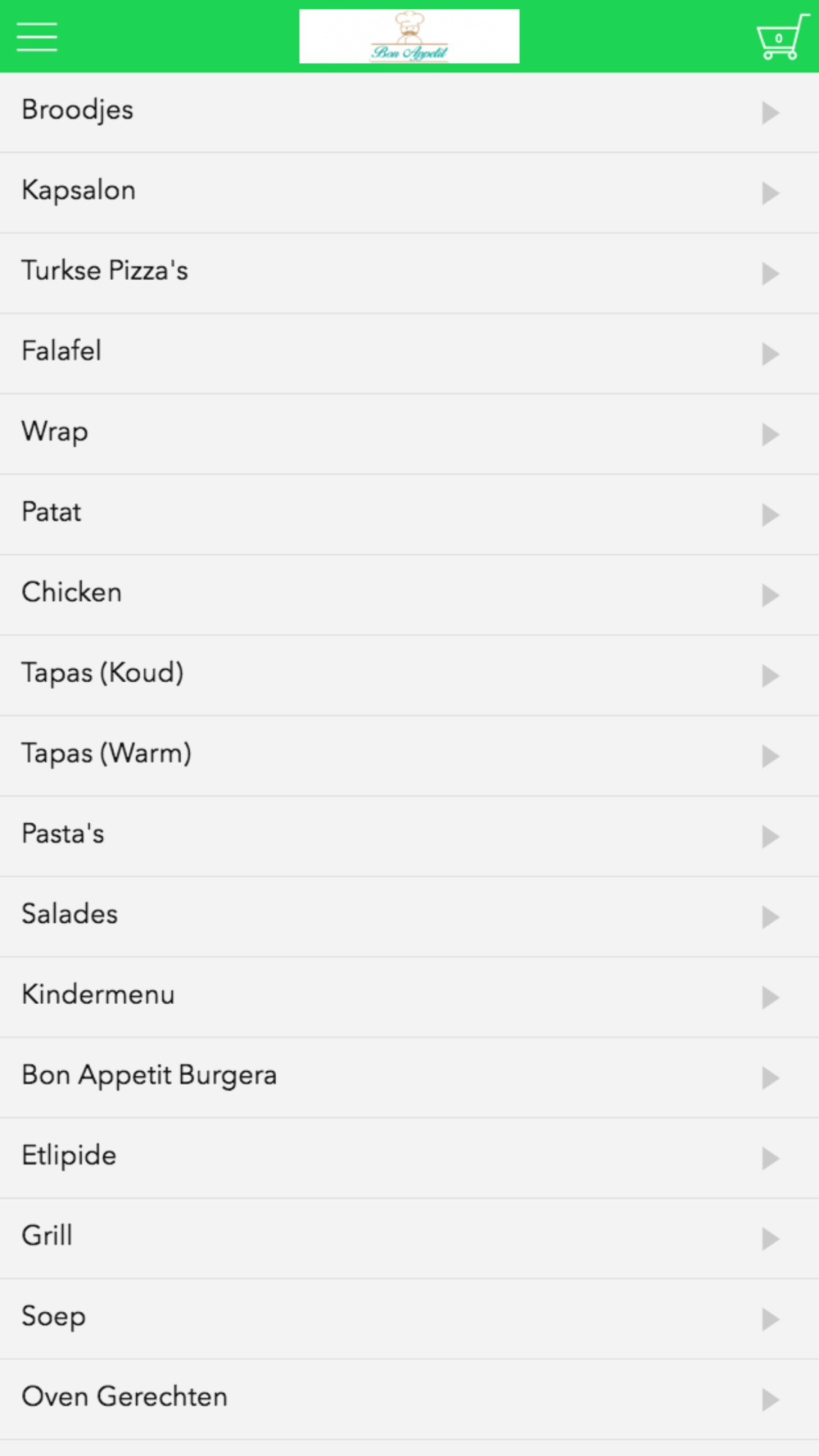The height and width of the screenshot is (1456, 819).
Task: Open the shopping cart
Action: click(x=782, y=37)
